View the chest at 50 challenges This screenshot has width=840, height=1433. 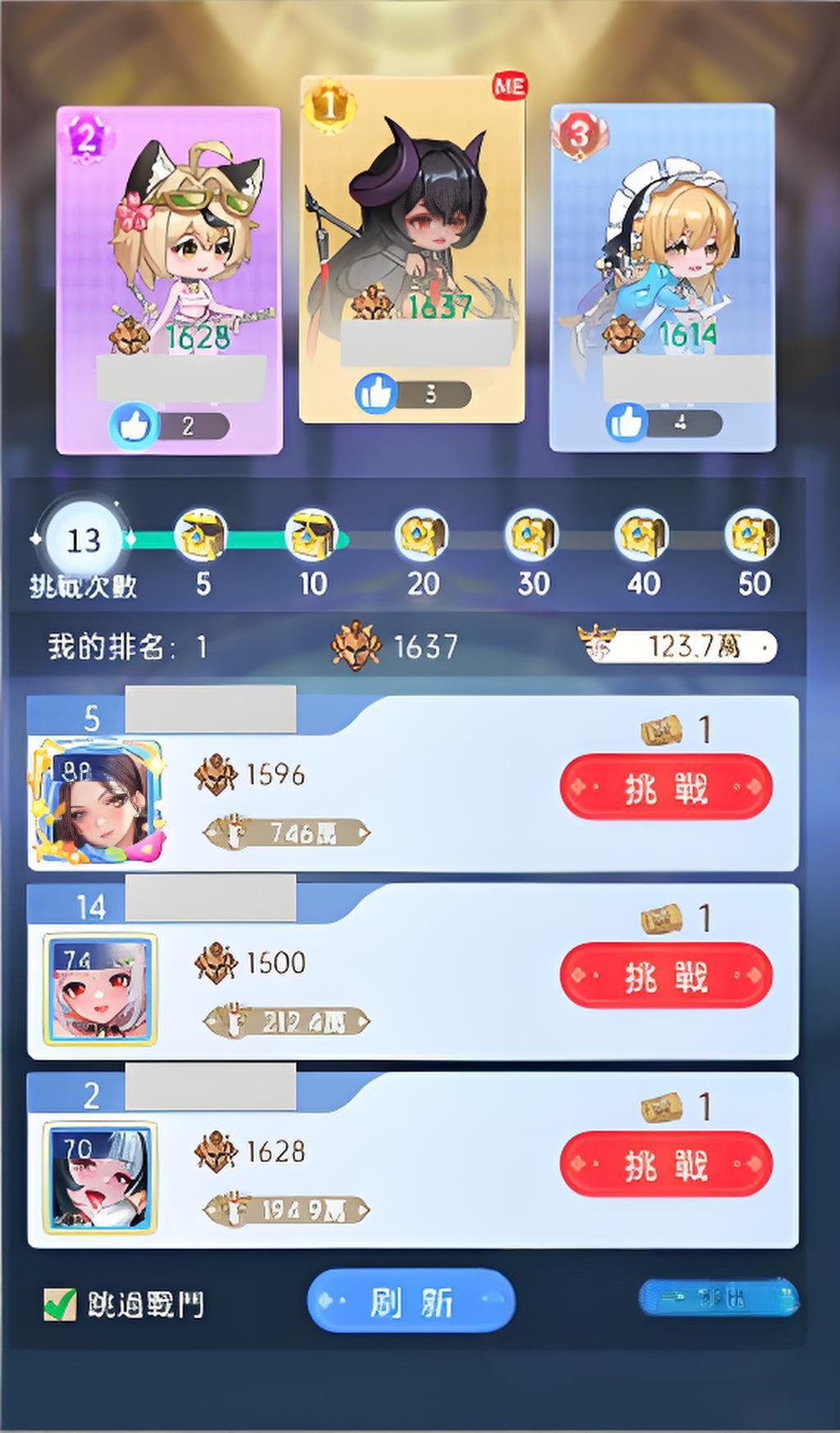[753, 536]
